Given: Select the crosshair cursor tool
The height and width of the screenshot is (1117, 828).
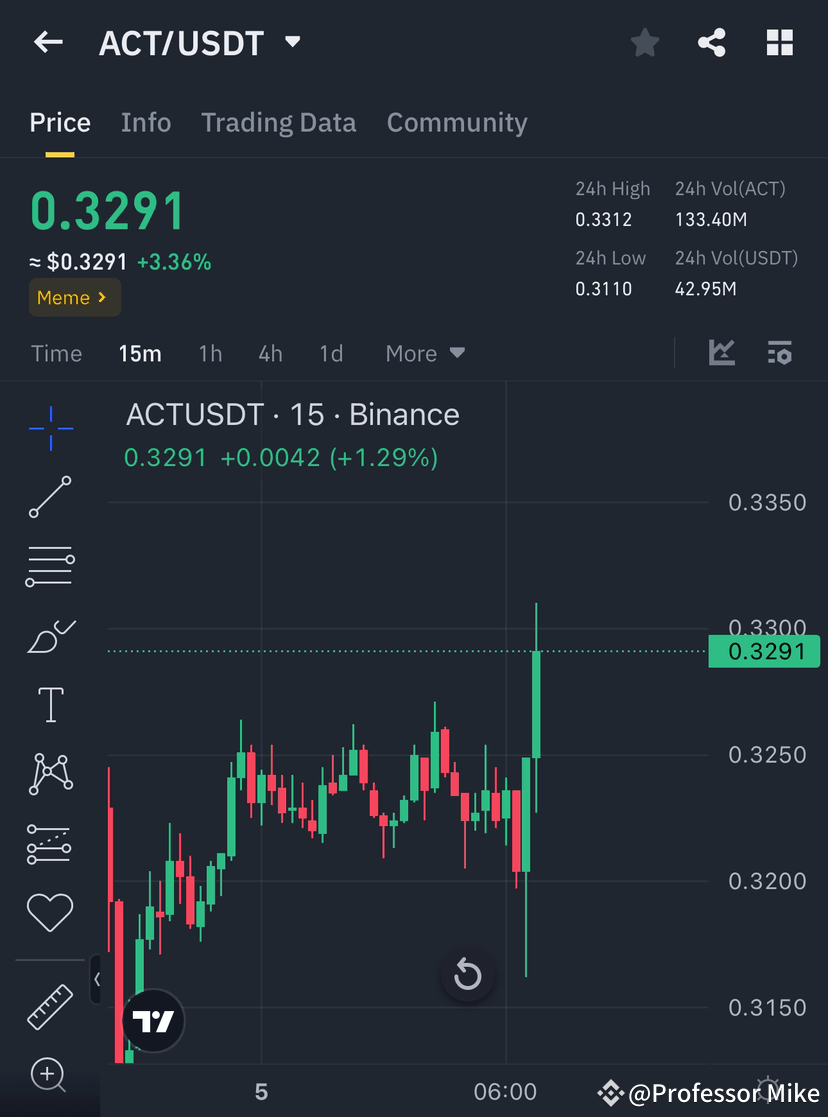Looking at the screenshot, I should click(50, 428).
